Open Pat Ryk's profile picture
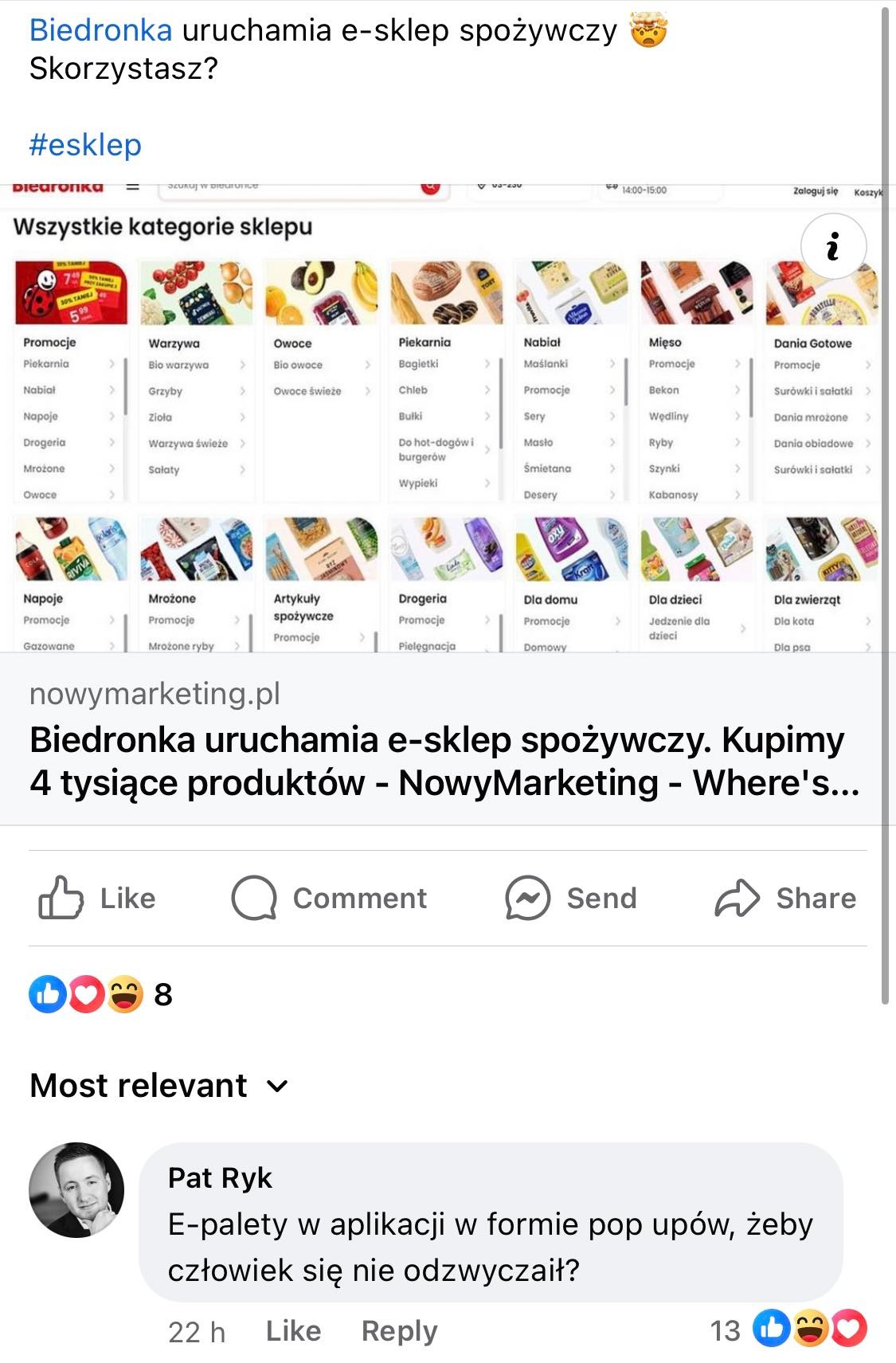Screen dimensions: 896x1363 (x=76, y=1190)
